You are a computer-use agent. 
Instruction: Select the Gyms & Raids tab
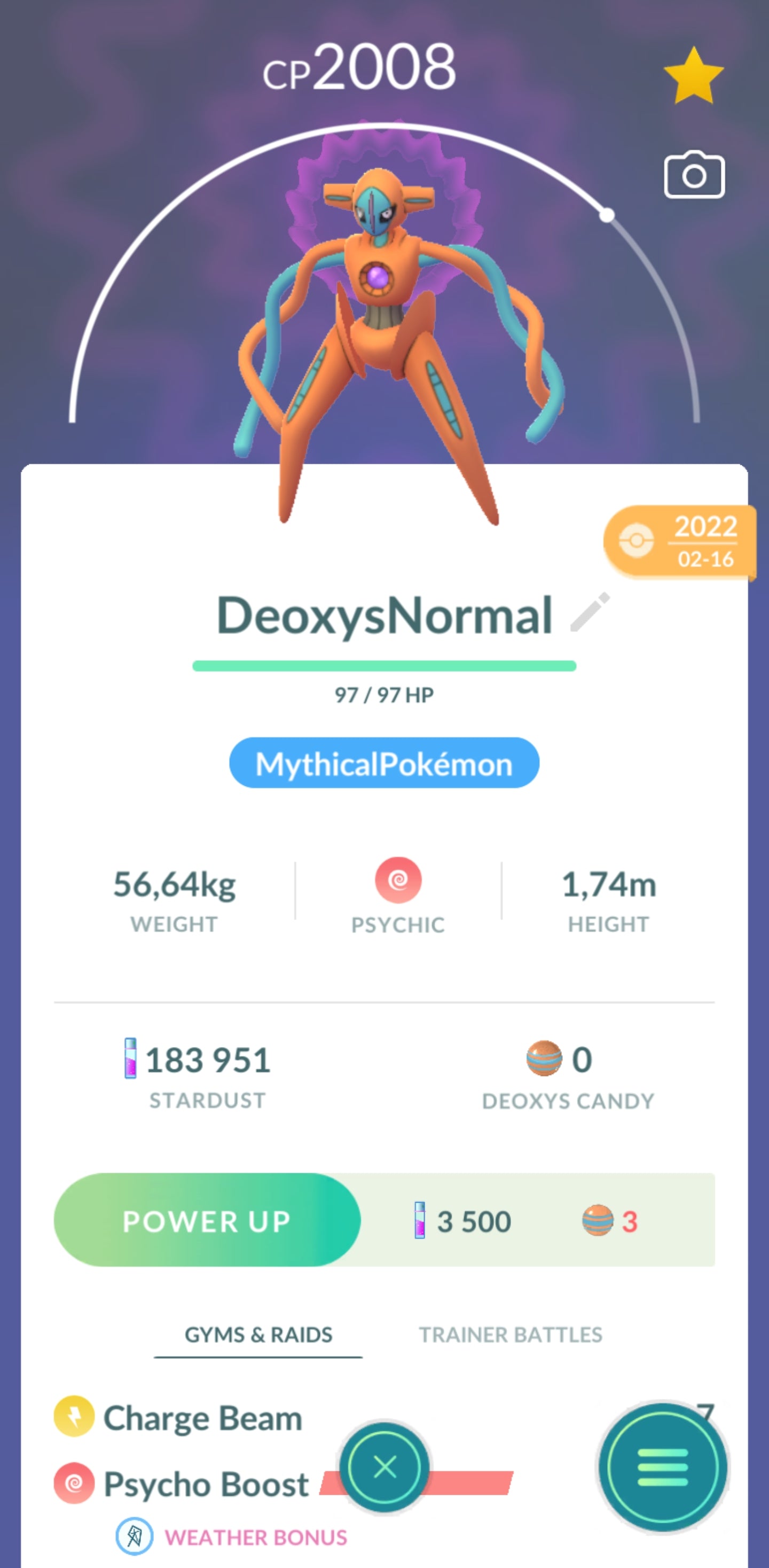click(x=258, y=1334)
